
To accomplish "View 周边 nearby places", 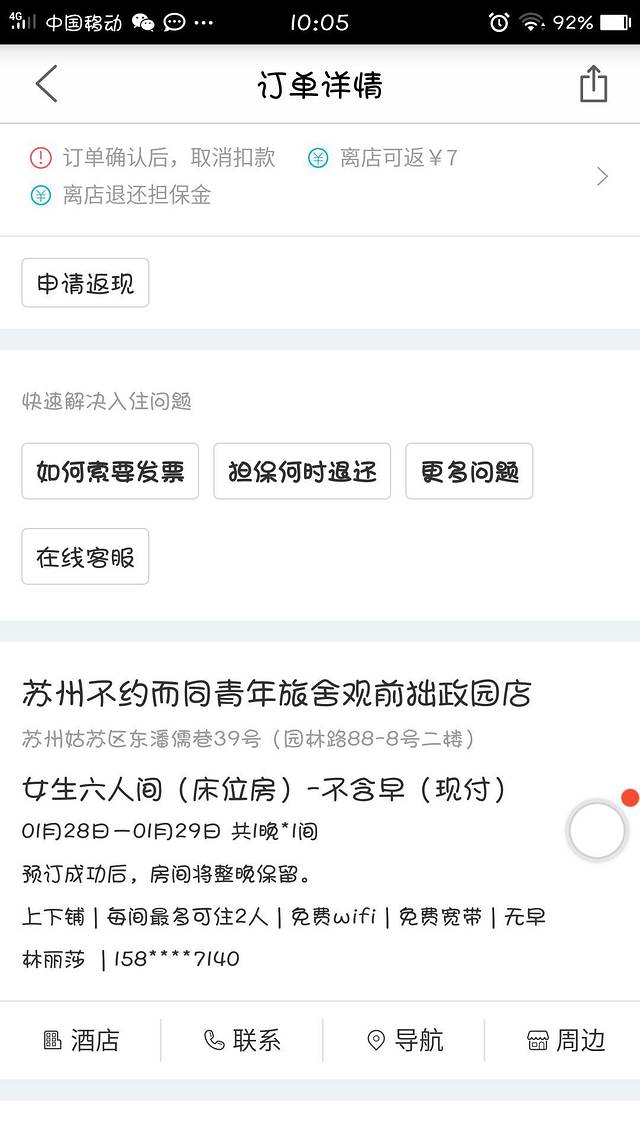I will 565,1040.
